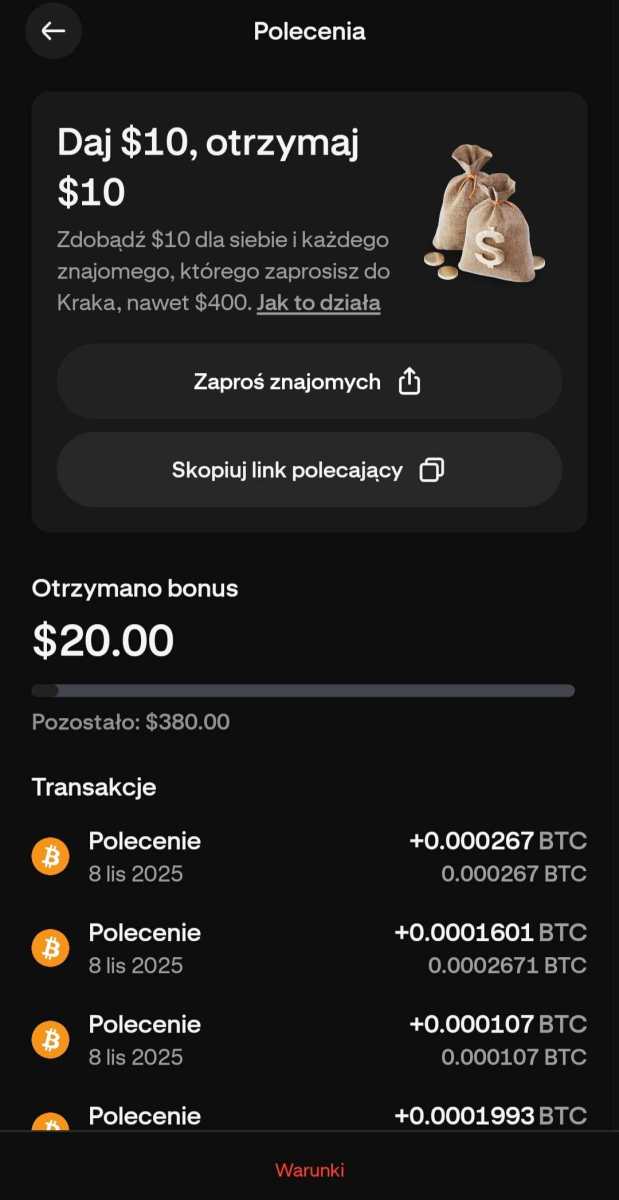Copy the referral link via Skopiuj link polecający
The width and height of the screenshot is (619, 1200).
pos(309,470)
